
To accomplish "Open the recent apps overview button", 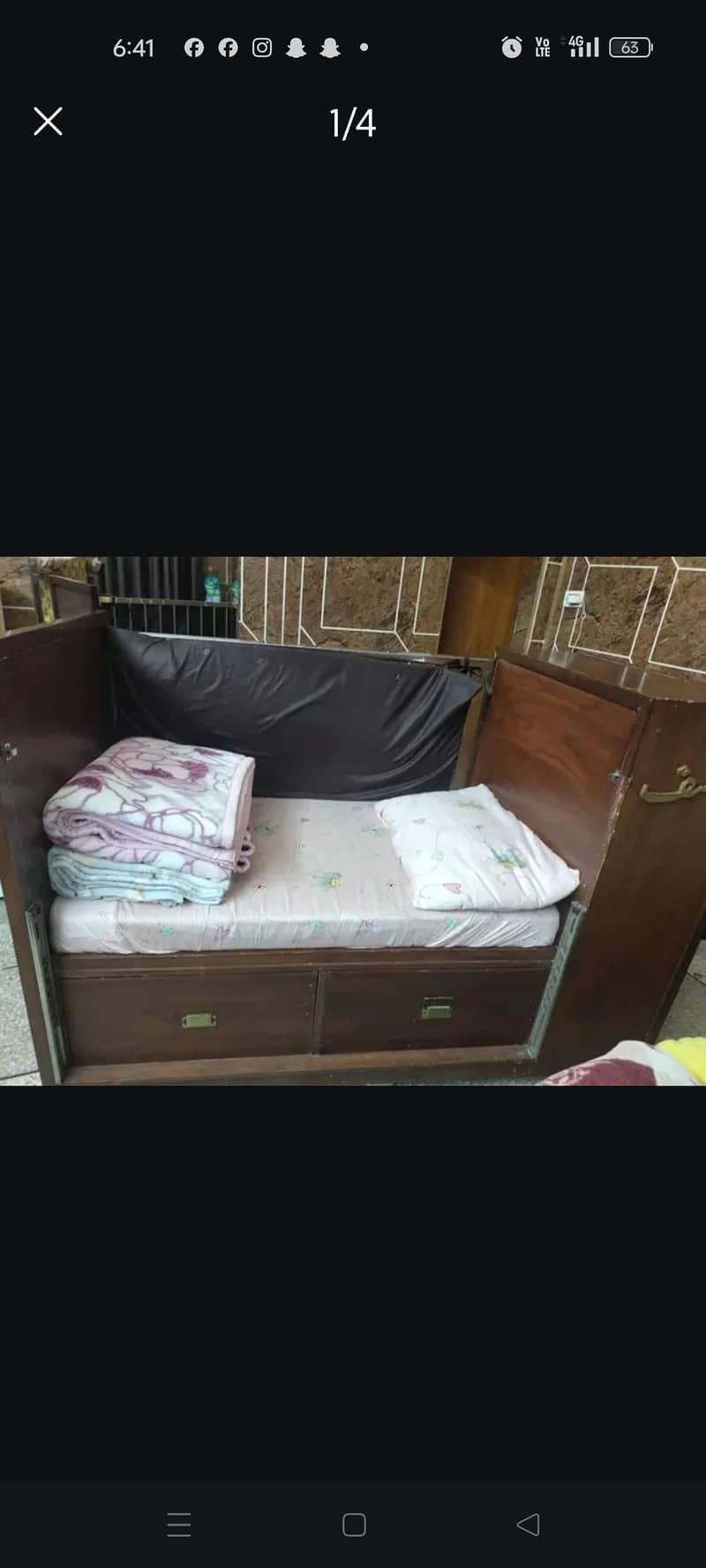I will [x=179, y=1525].
